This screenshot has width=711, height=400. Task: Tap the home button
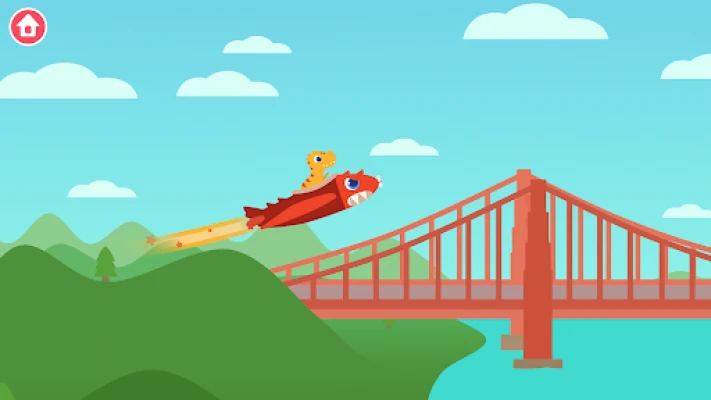tap(28, 27)
